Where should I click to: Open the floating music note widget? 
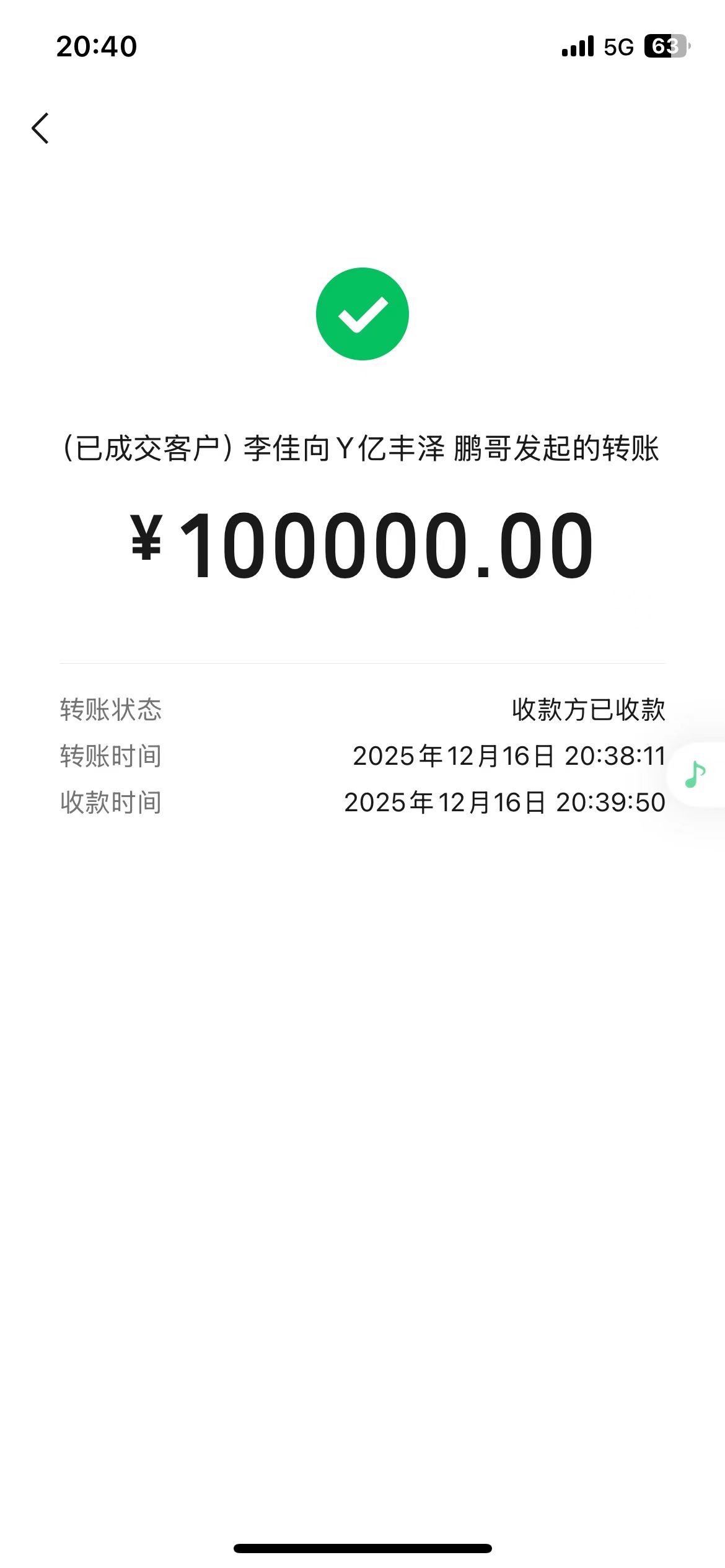click(x=696, y=774)
